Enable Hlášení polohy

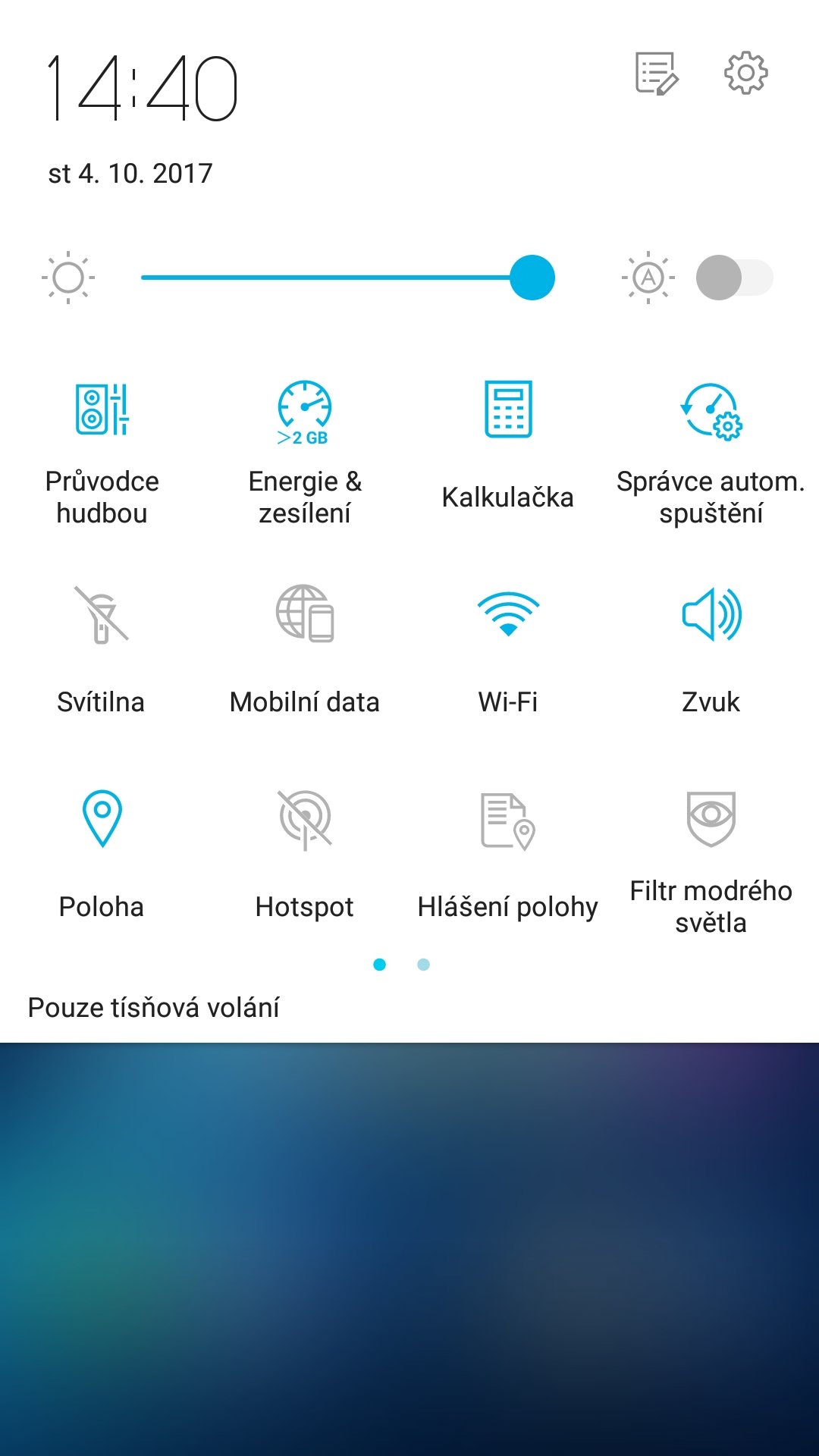[508, 855]
